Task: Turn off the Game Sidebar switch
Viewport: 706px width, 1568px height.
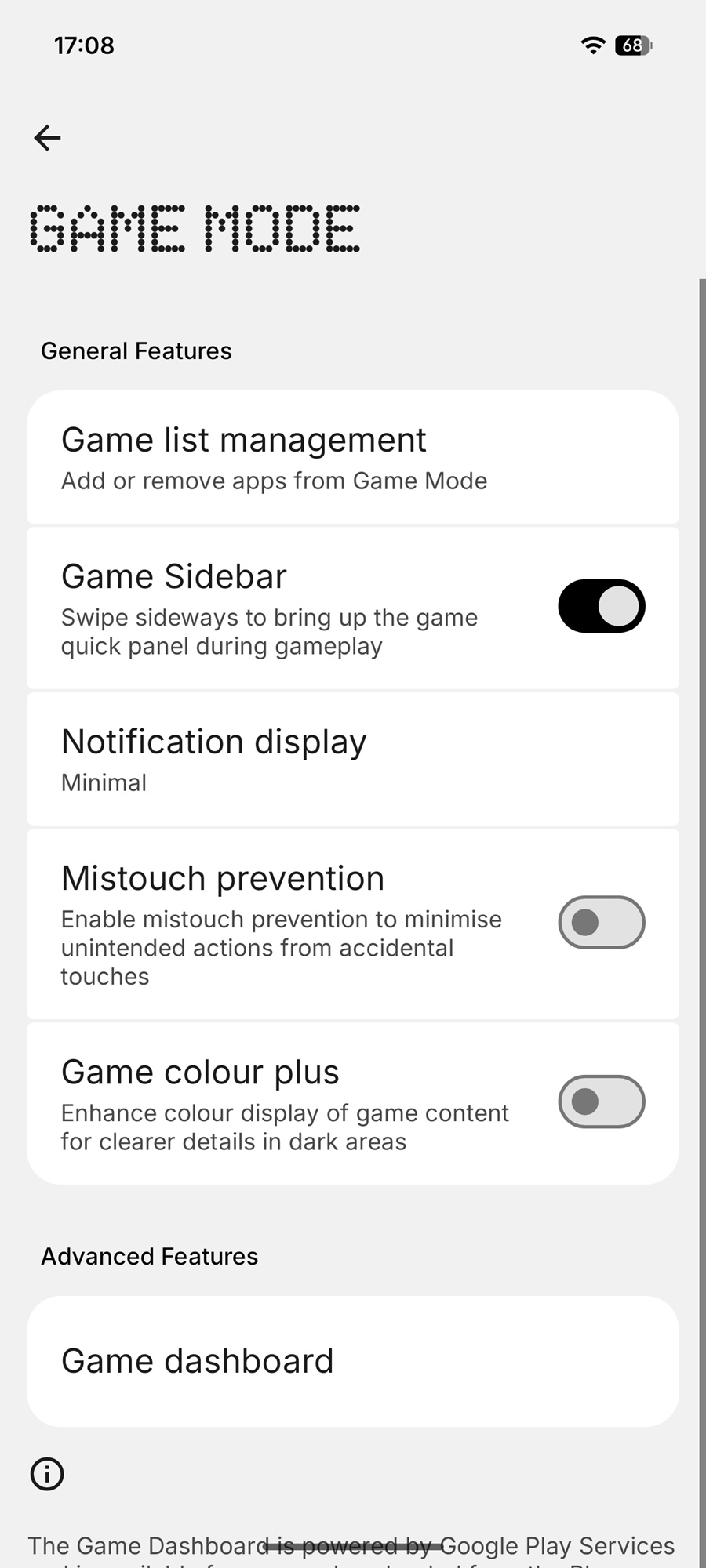Action: [x=601, y=606]
